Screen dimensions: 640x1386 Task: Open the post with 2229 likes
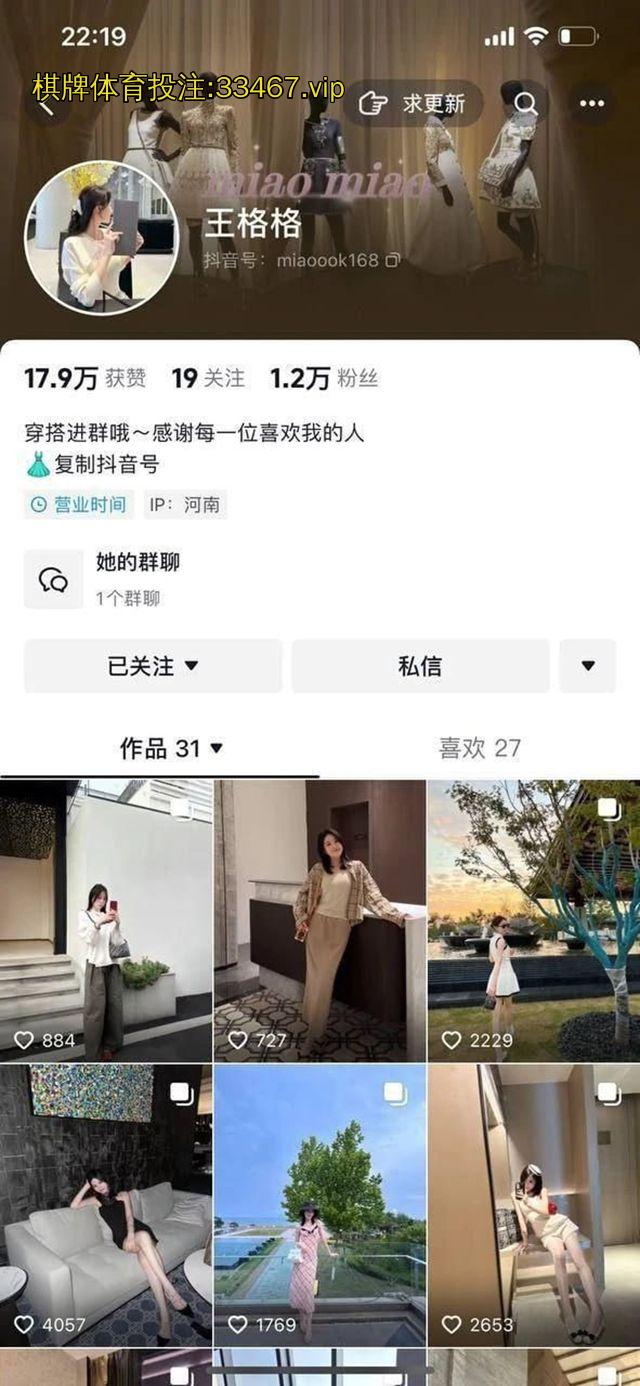(534, 920)
